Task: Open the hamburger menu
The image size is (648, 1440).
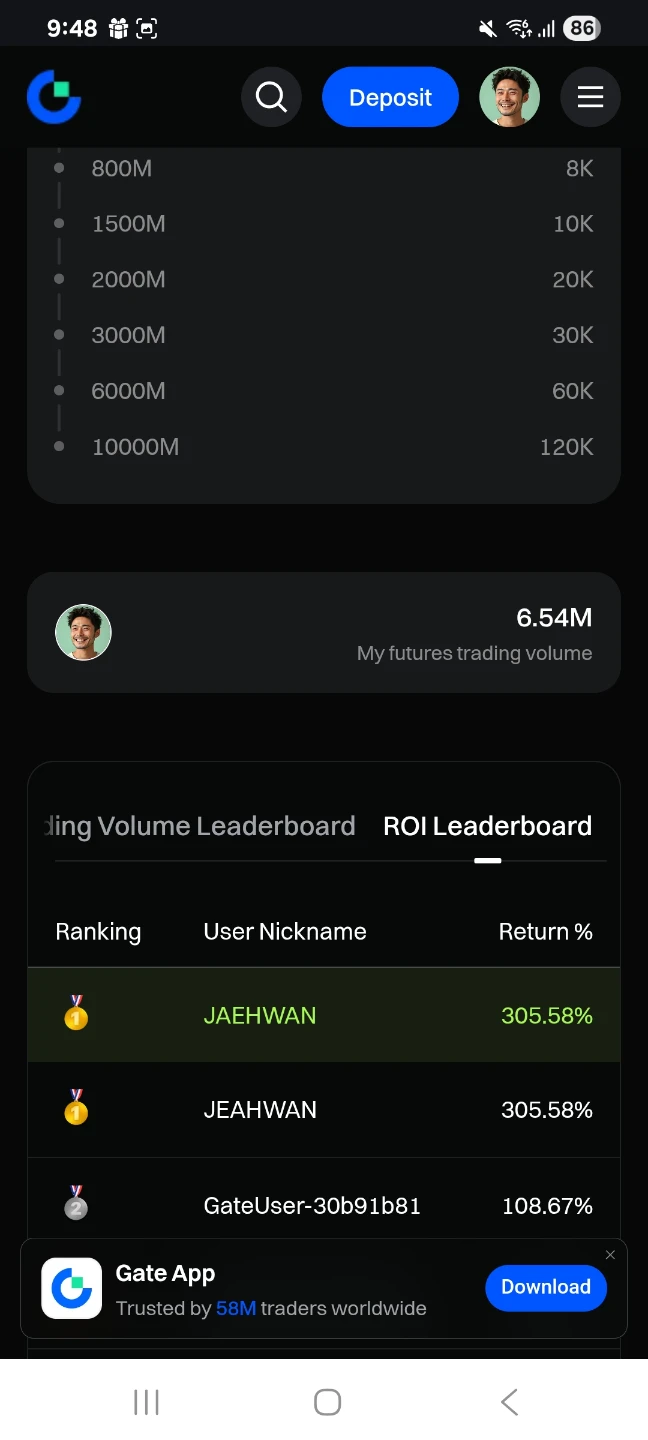Action: pyautogui.click(x=590, y=97)
